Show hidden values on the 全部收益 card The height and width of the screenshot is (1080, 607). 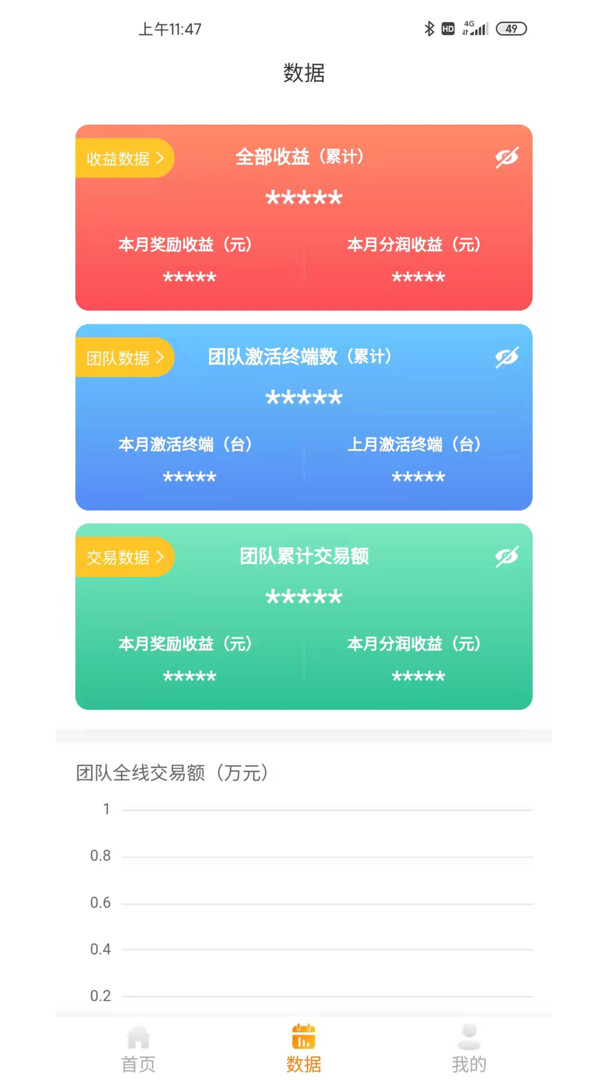[507, 158]
